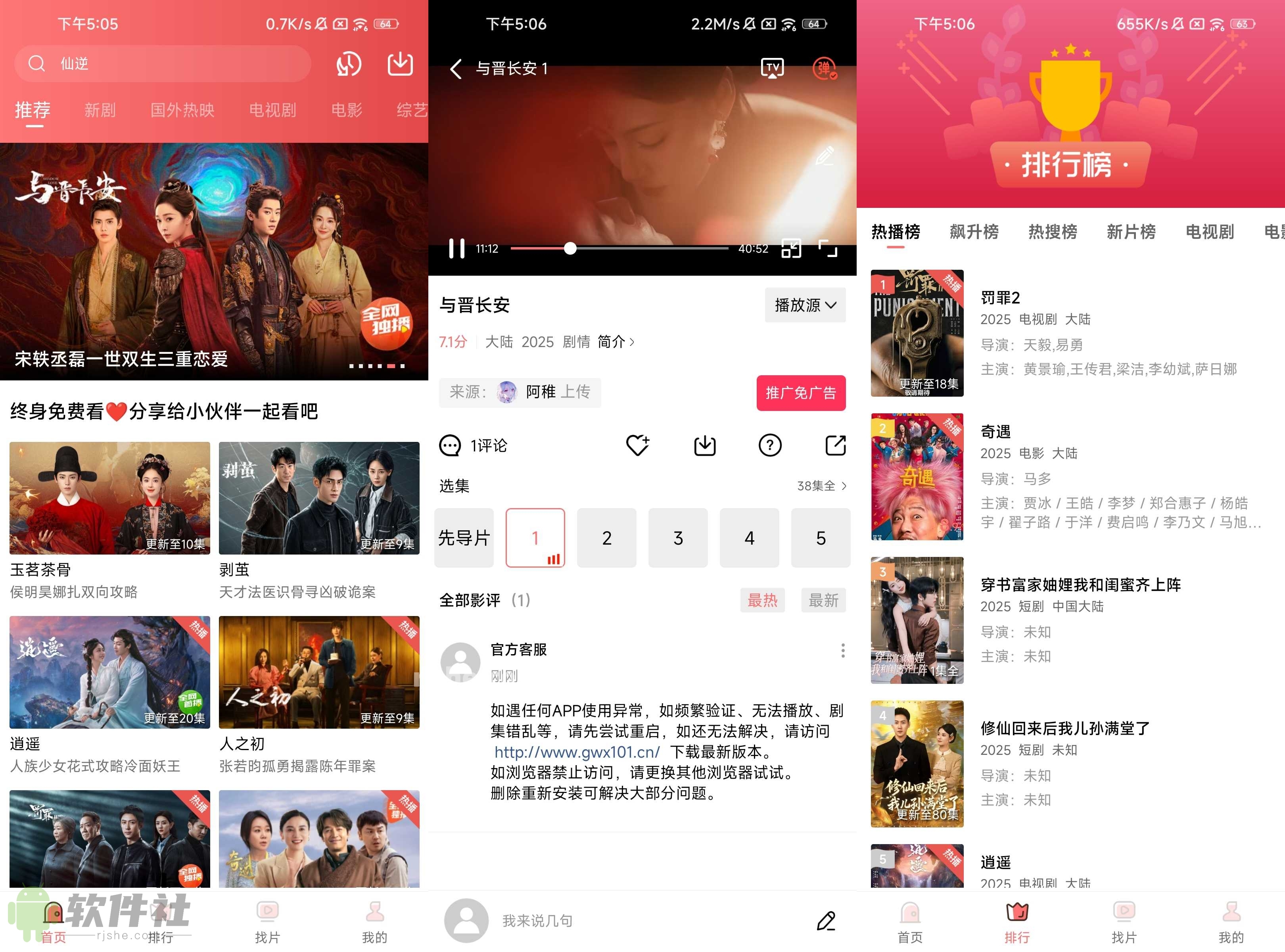Expand the 38集全 episode list
Image resolution: width=1285 pixels, height=952 pixels.
tap(821, 486)
